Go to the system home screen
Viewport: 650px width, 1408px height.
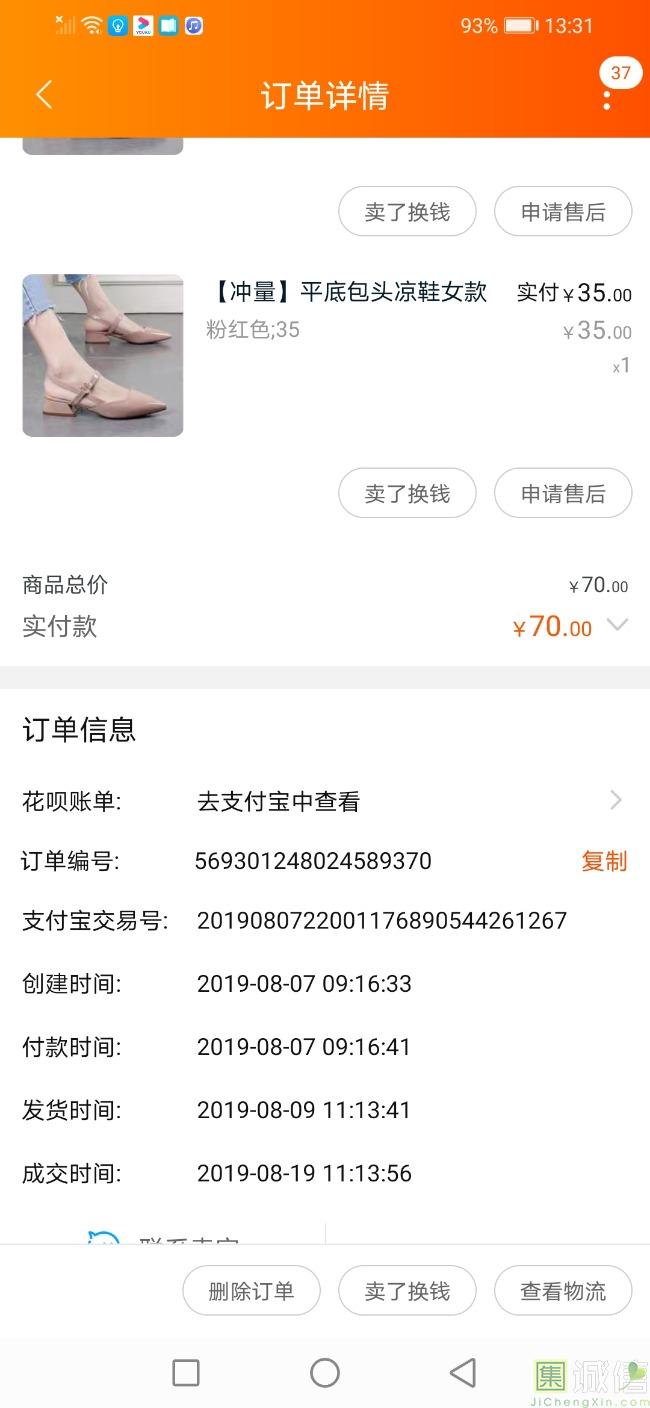[x=325, y=1373]
